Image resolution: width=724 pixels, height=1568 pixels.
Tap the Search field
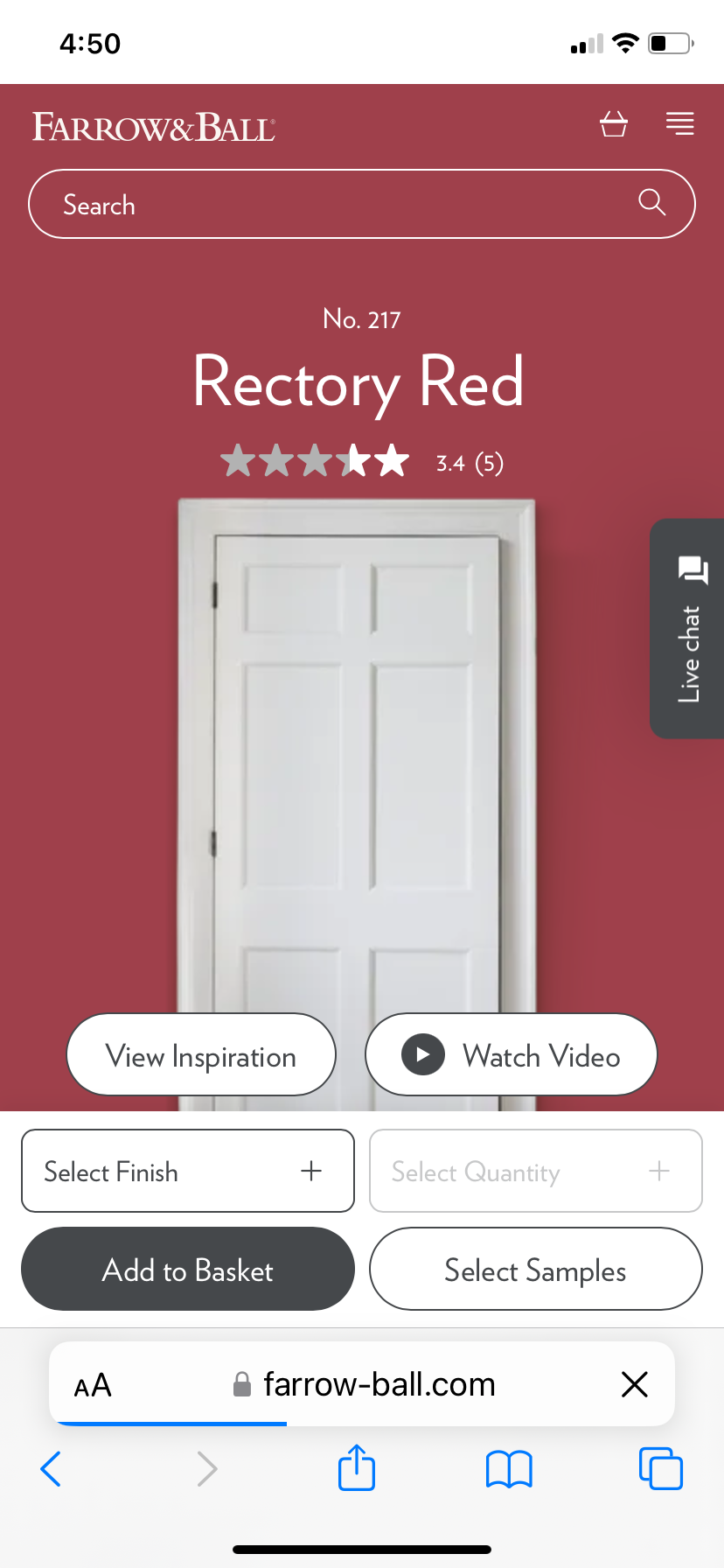click(362, 204)
